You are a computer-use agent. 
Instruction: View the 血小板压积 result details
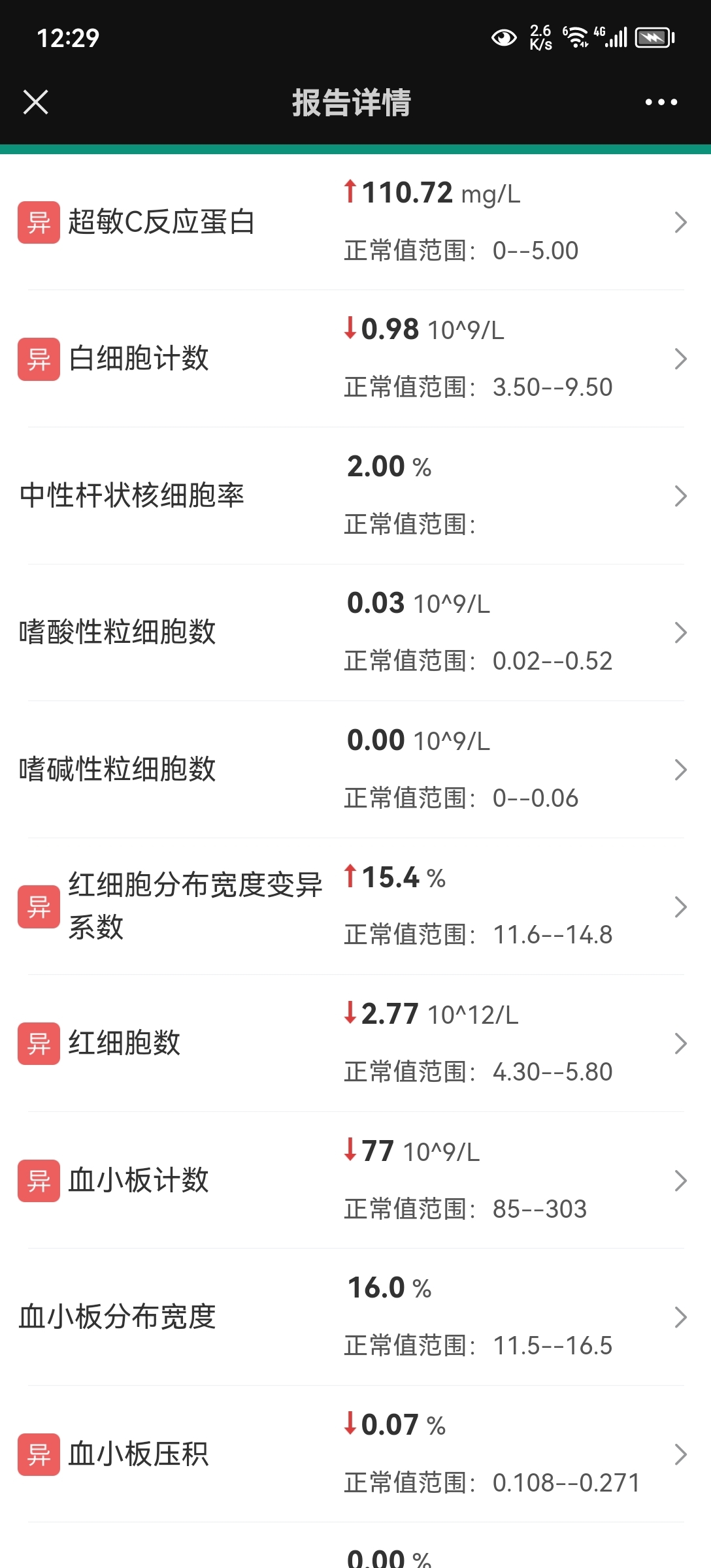coord(355,1454)
